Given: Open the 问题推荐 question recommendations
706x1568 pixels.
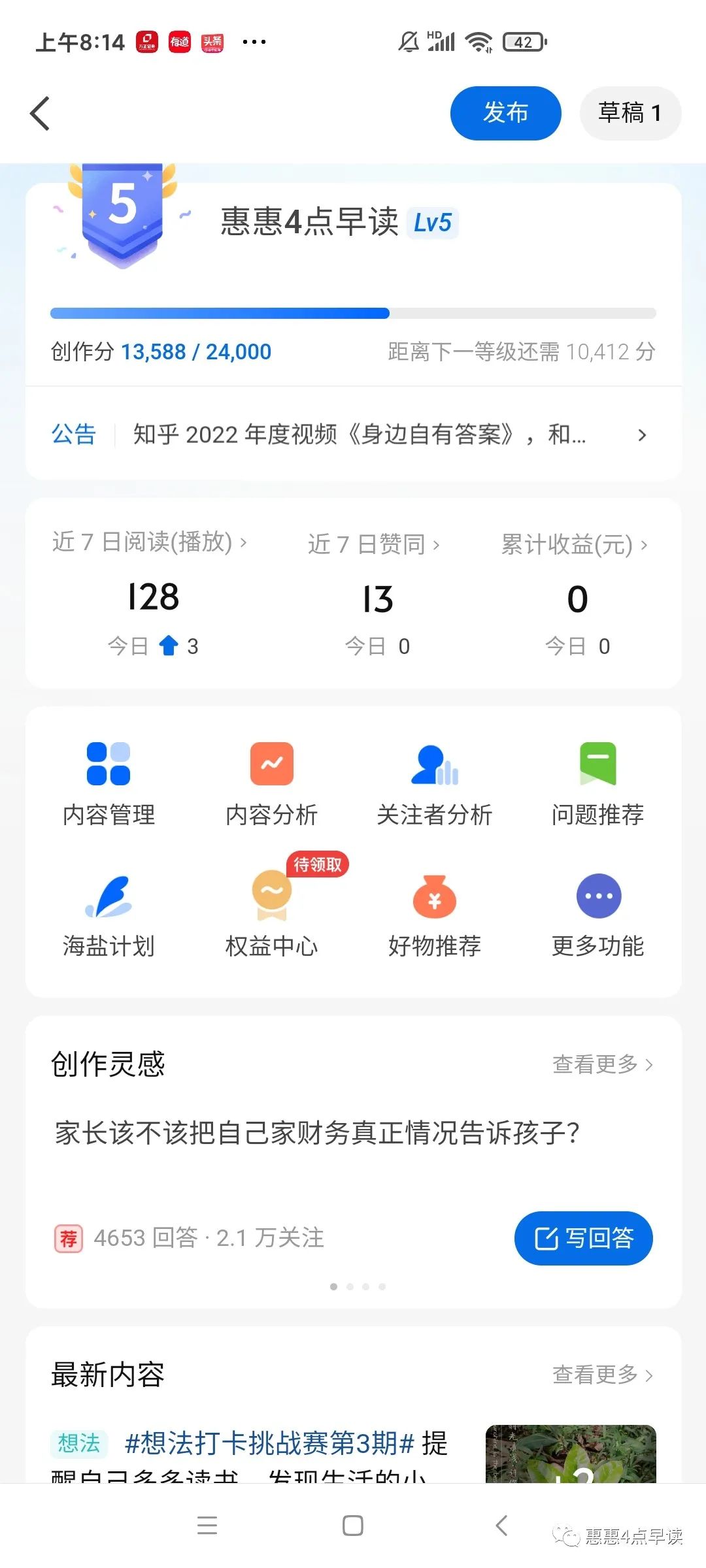Looking at the screenshot, I should [598, 782].
